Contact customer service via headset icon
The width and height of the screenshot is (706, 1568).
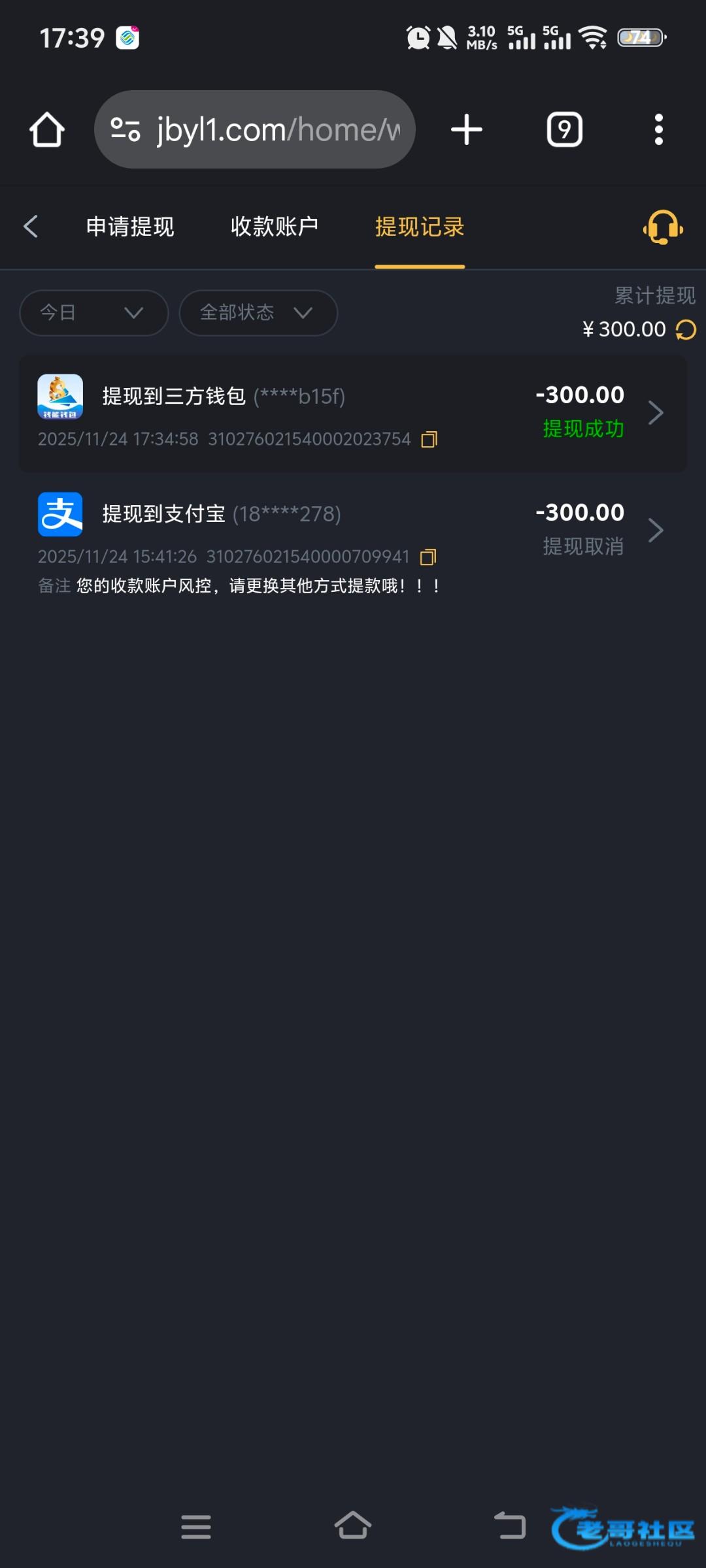[663, 227]
